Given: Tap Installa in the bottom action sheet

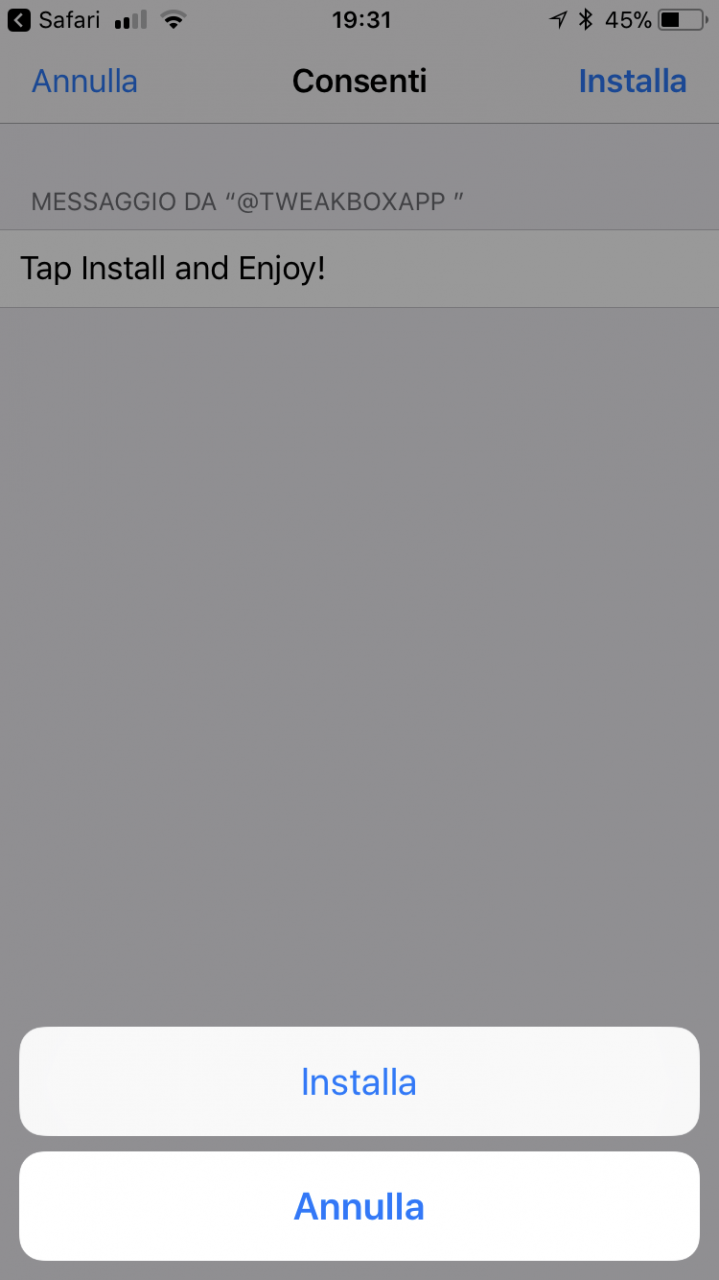Looking at the screenshot, I should [x=359, y=1082].
